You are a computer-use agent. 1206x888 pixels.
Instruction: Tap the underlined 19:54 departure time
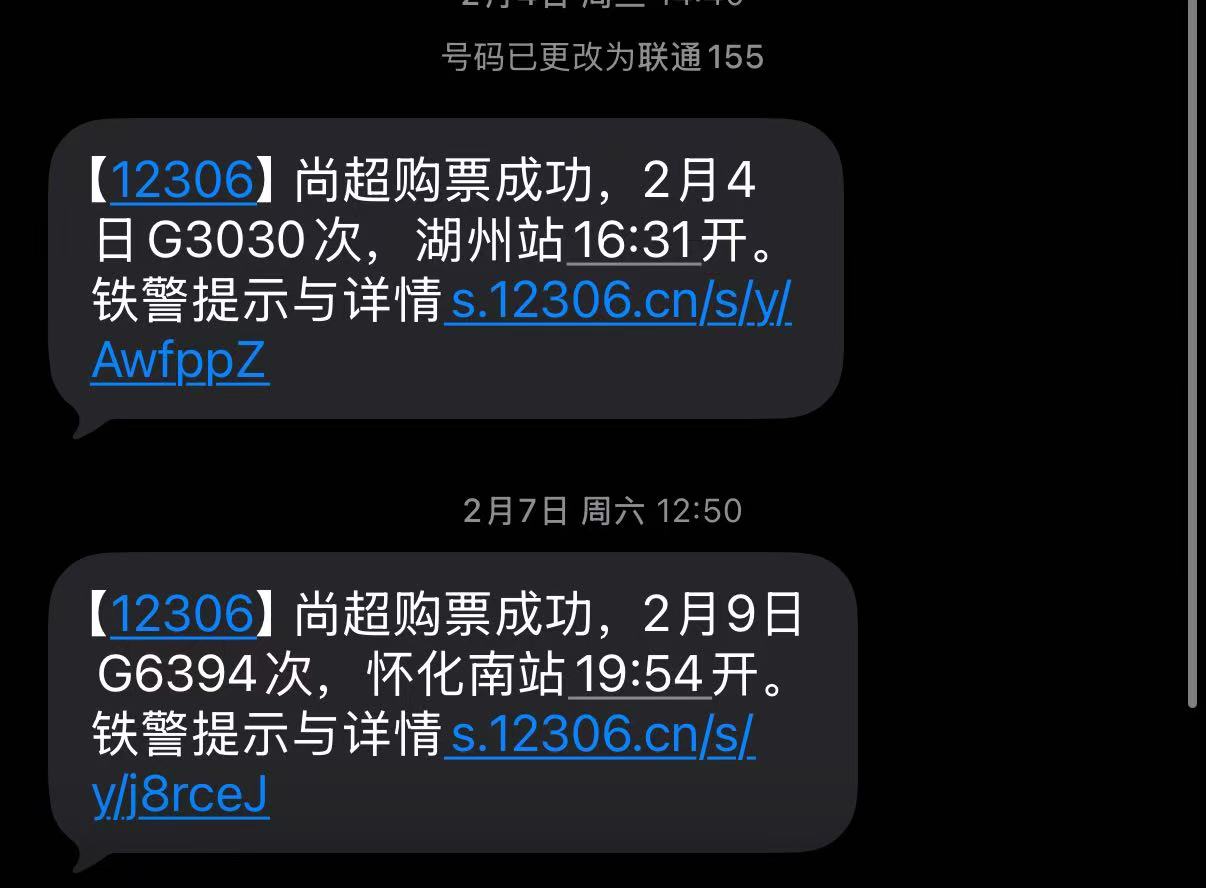click(640, 675)
